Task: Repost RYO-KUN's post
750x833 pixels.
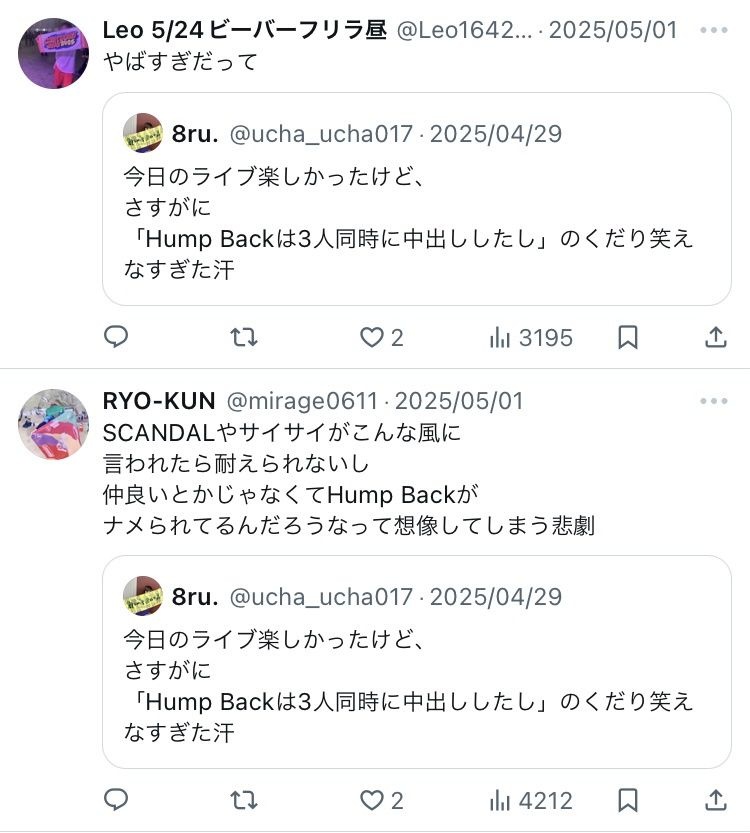Action: [243, 800]
